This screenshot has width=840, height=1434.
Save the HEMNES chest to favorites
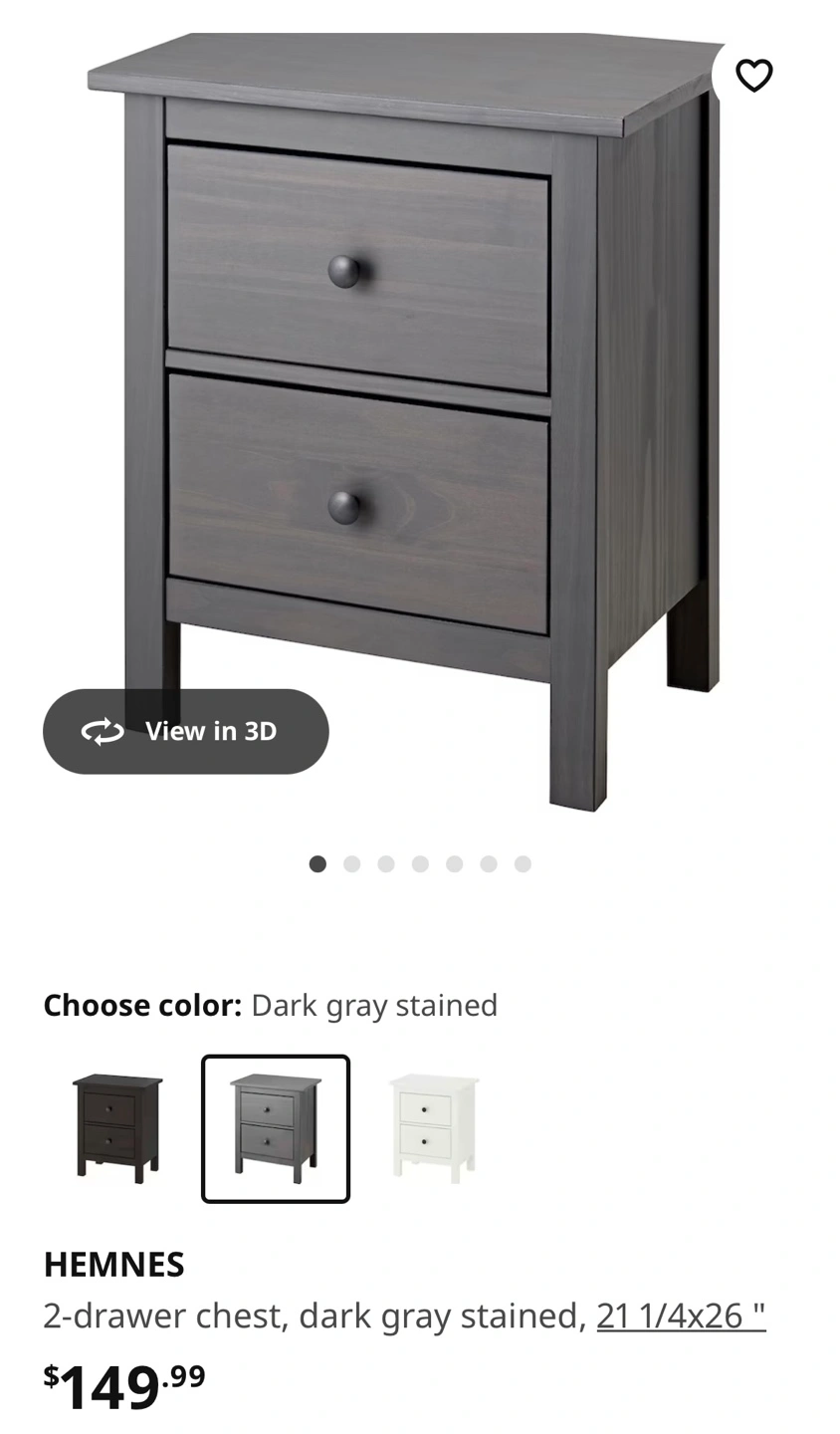[x=753, y=75]
